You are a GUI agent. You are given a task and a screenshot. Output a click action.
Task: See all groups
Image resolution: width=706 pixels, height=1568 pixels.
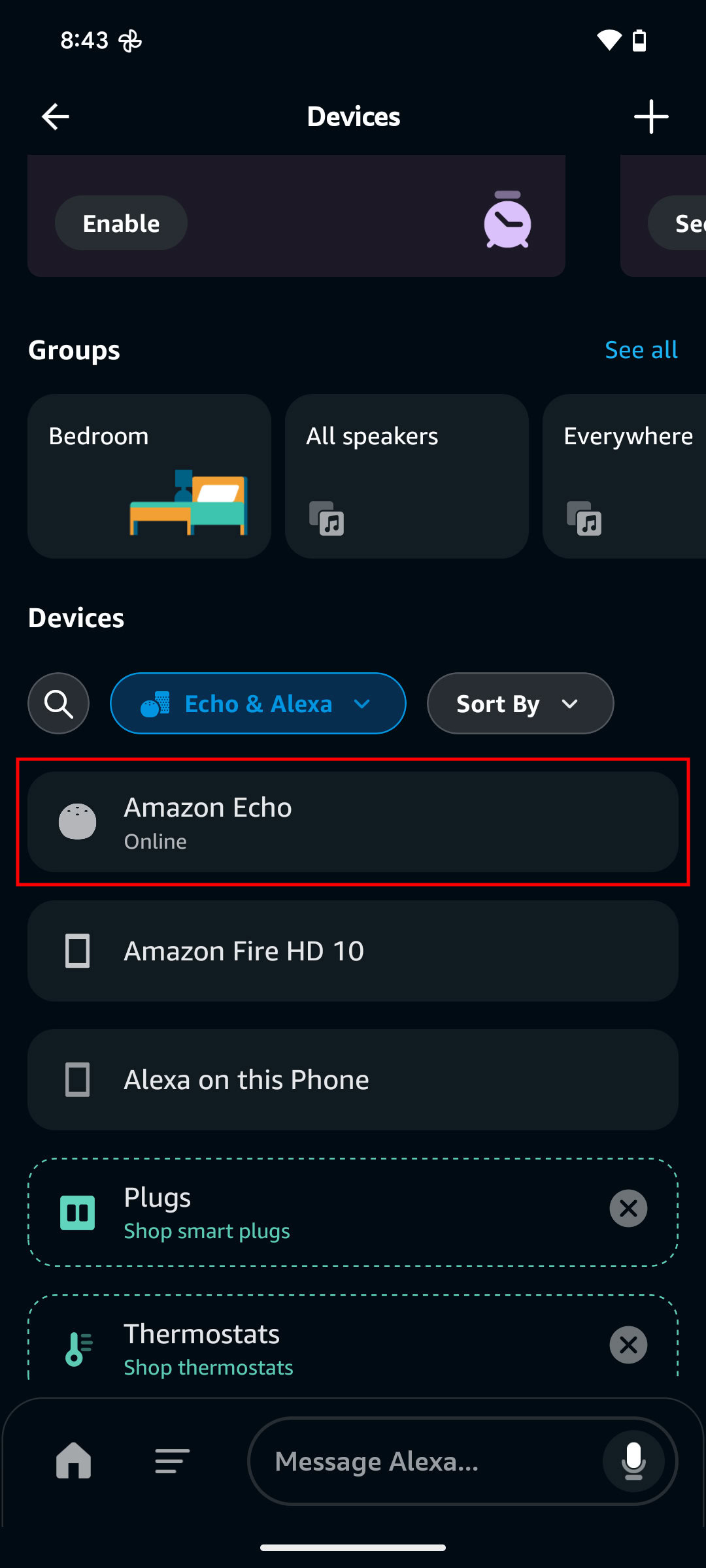(641, 350)
